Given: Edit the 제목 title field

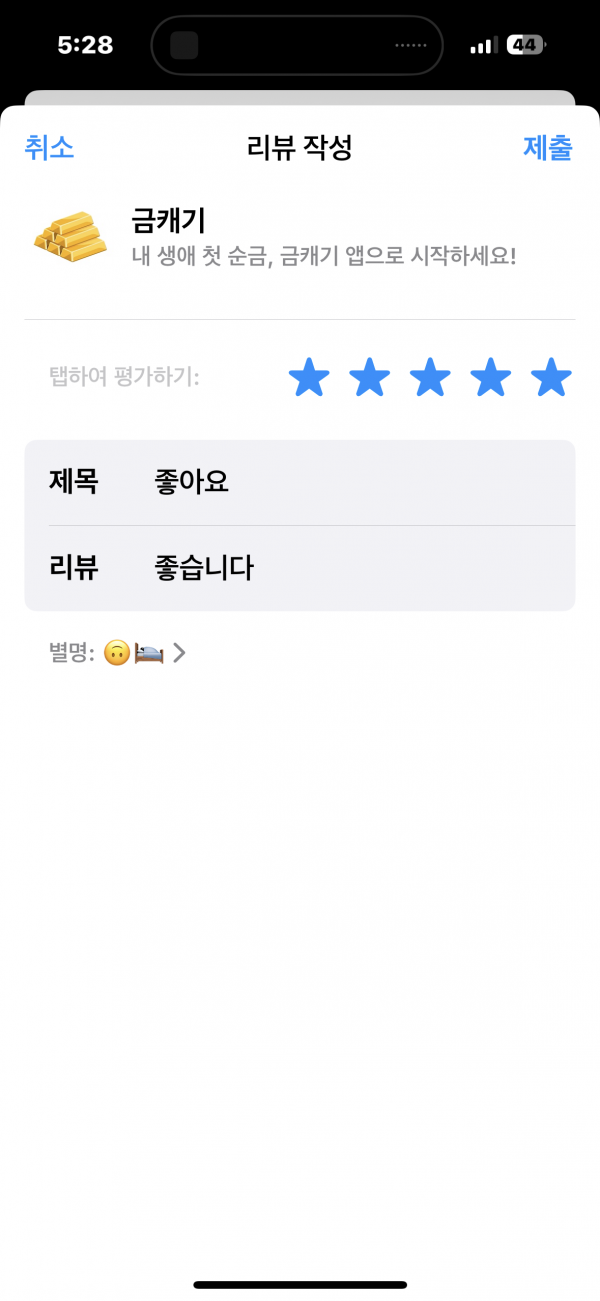Looking at the screenshot, I should click(300, 483).
